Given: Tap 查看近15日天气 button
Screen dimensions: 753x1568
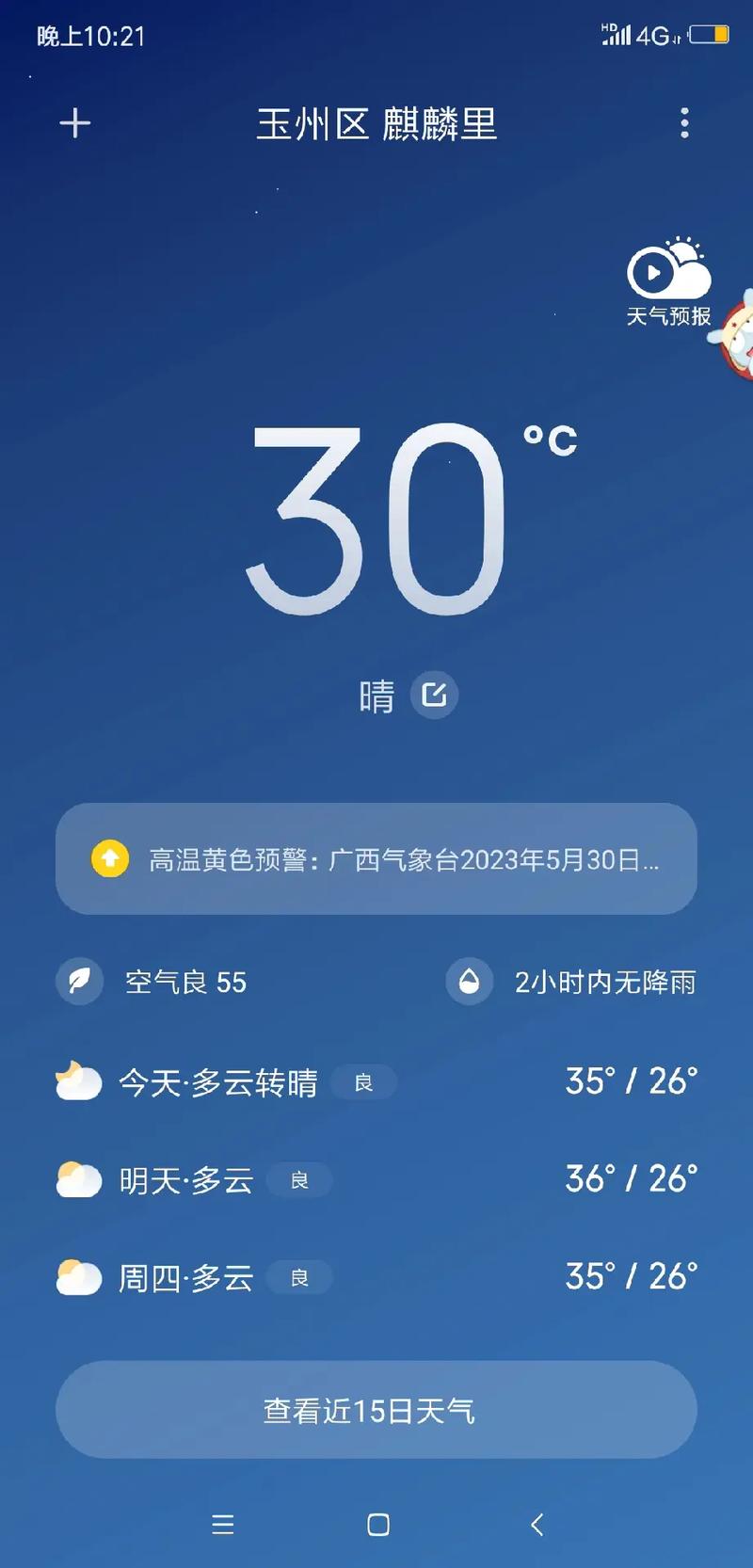Looking at the screenshot, I should [376, 1409].
